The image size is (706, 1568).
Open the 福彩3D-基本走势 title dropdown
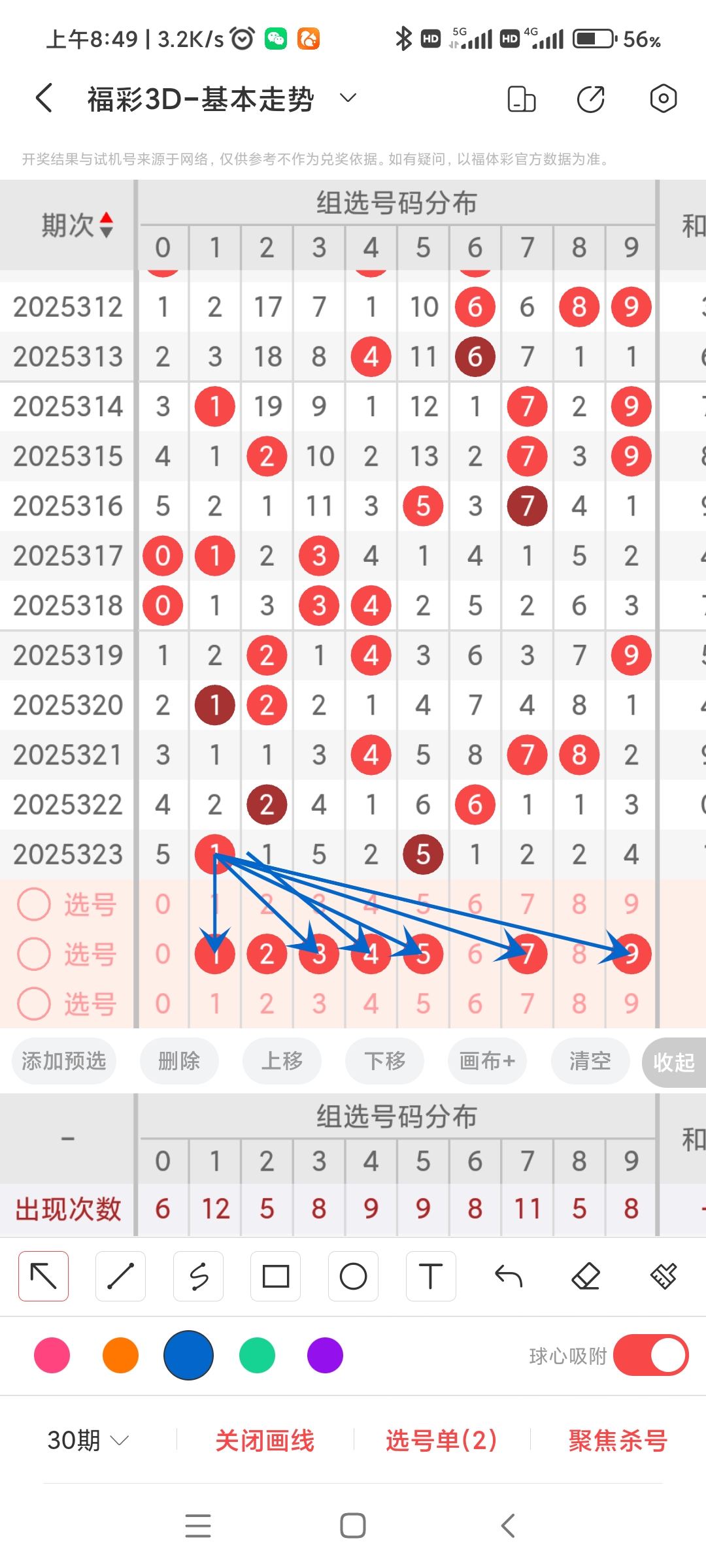pyautogui.click(x=347, y=98)
